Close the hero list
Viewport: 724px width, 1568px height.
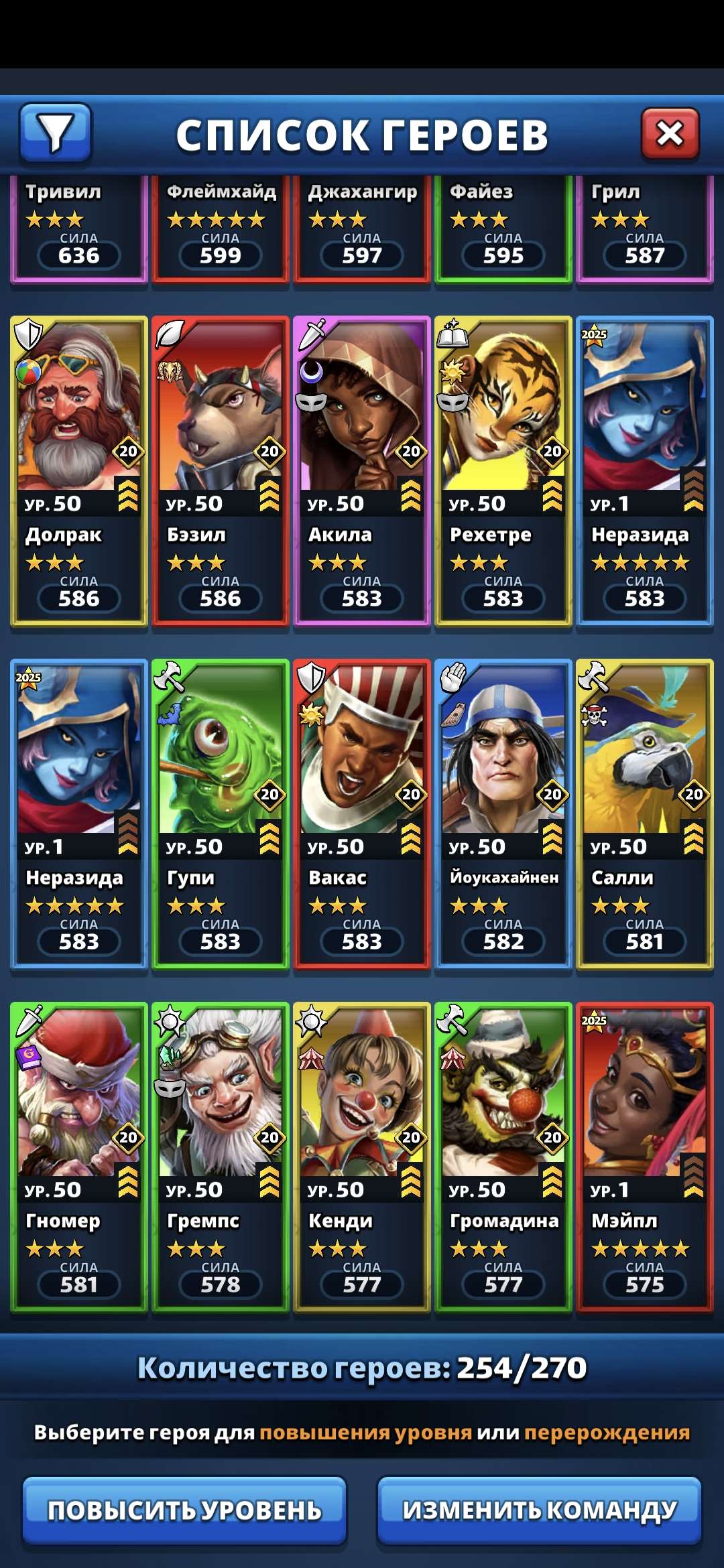670,134
